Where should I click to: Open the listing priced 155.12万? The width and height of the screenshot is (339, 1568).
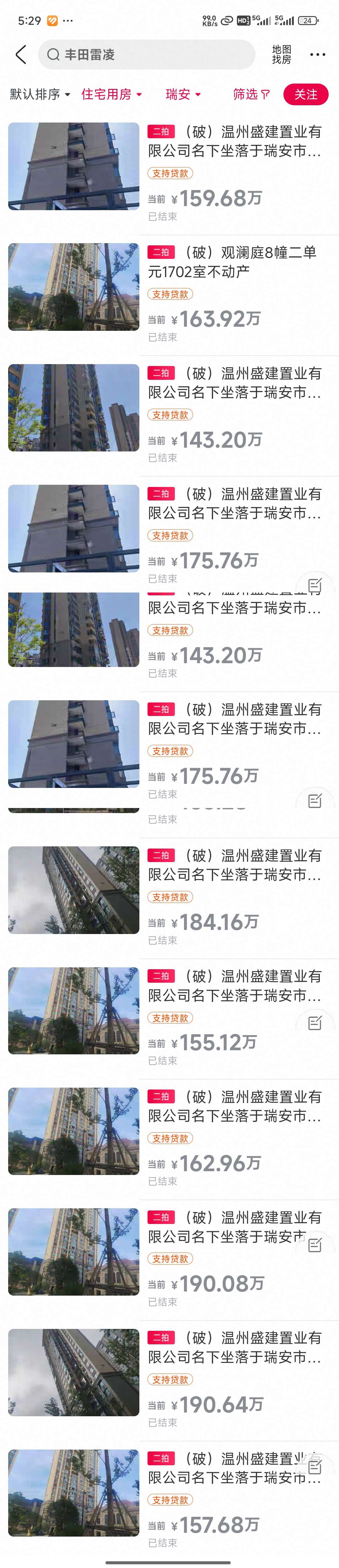(234, 986)
